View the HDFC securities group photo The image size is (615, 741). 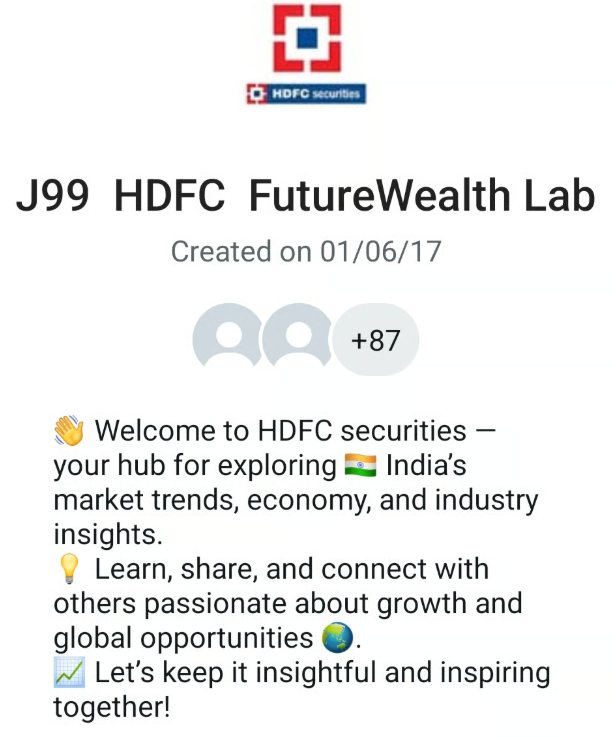(307, 52)
